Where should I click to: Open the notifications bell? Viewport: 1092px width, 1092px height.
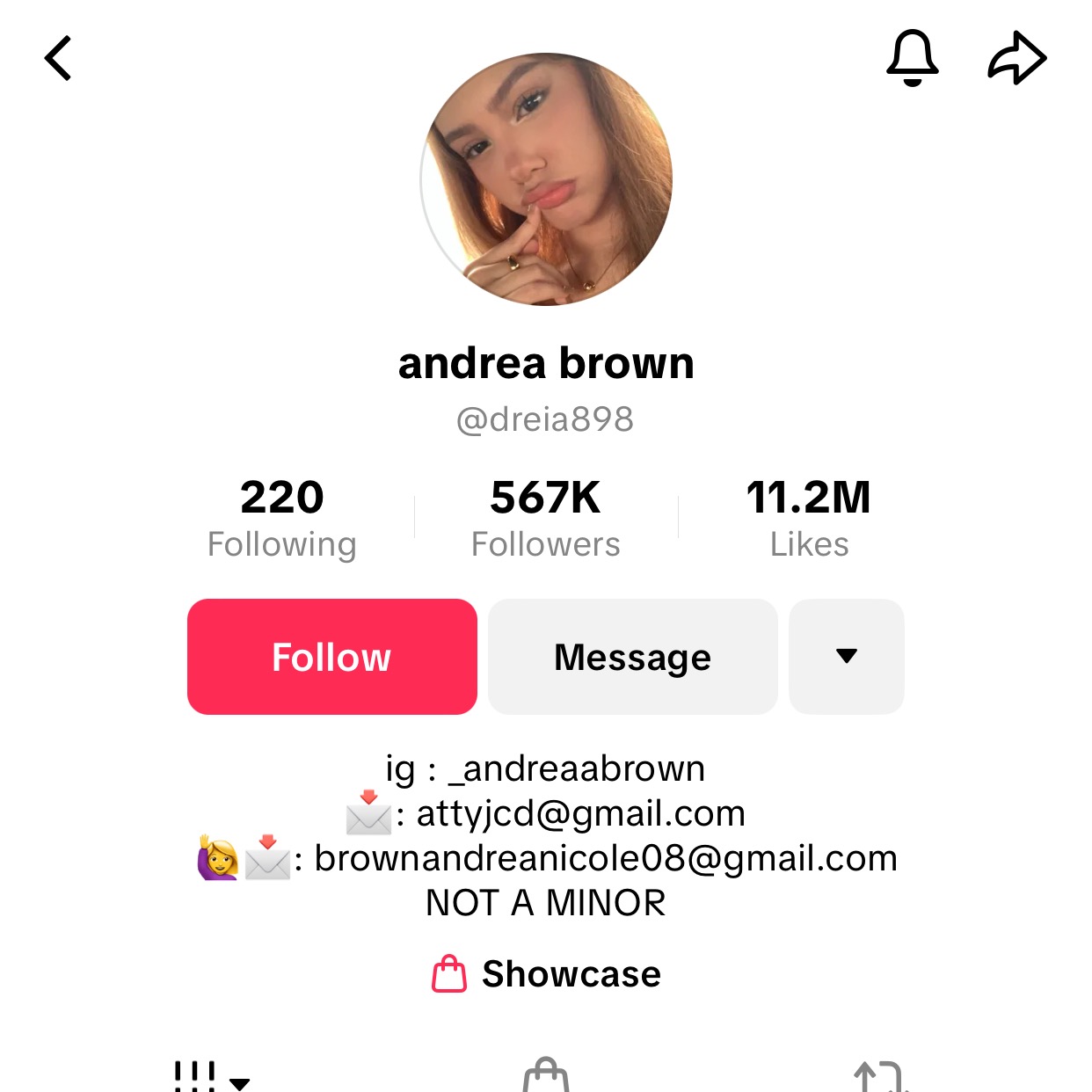pos(912,58)
